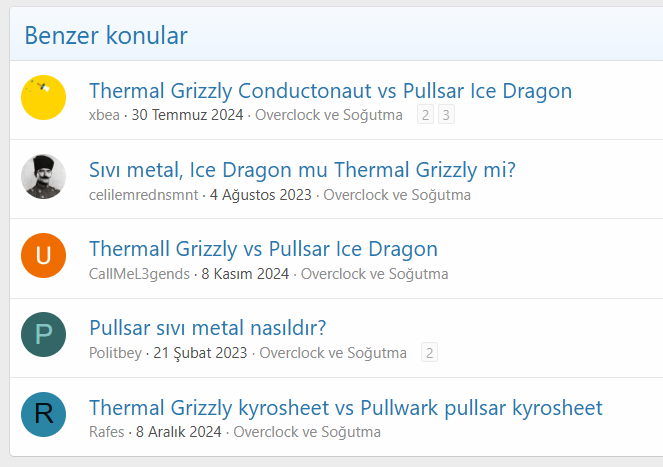Open thread Thermal Grizzly kyrosheet vs Pullwark pullsar kyrosheet
663x467 pixels.
(345, 407)
